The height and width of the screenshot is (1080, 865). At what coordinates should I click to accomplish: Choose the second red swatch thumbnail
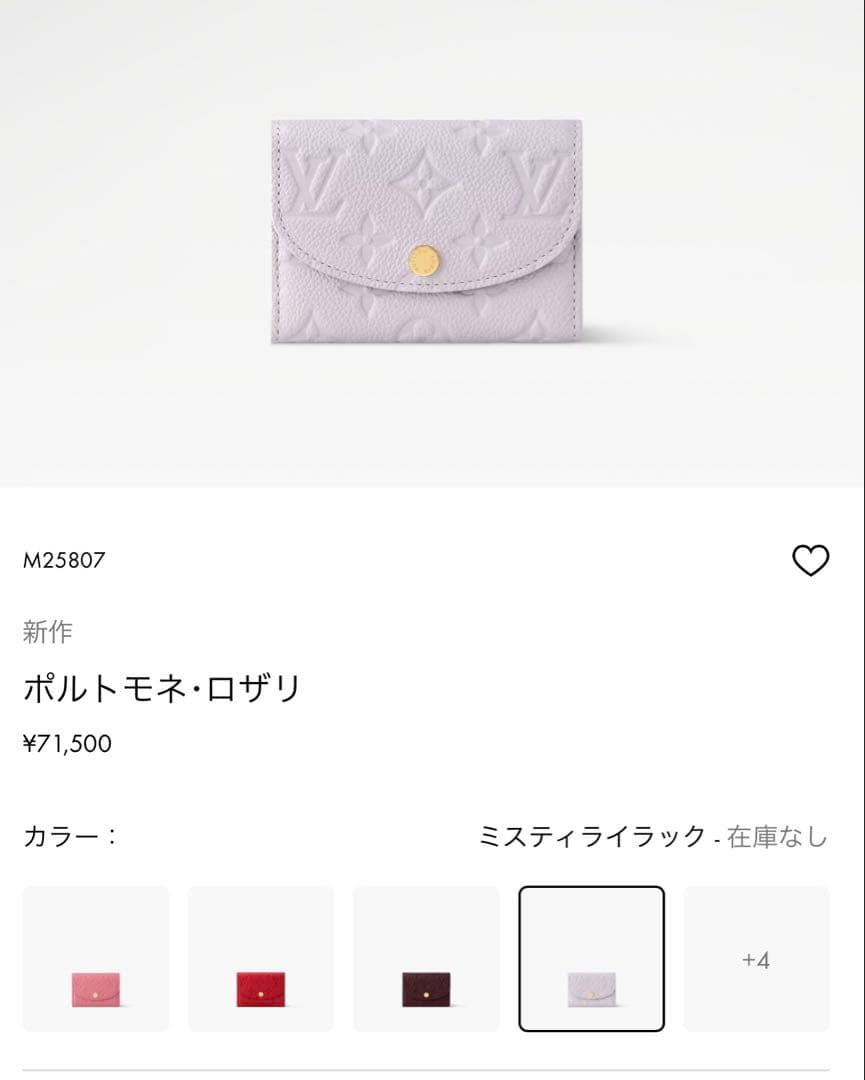click(x=260, y=957)
